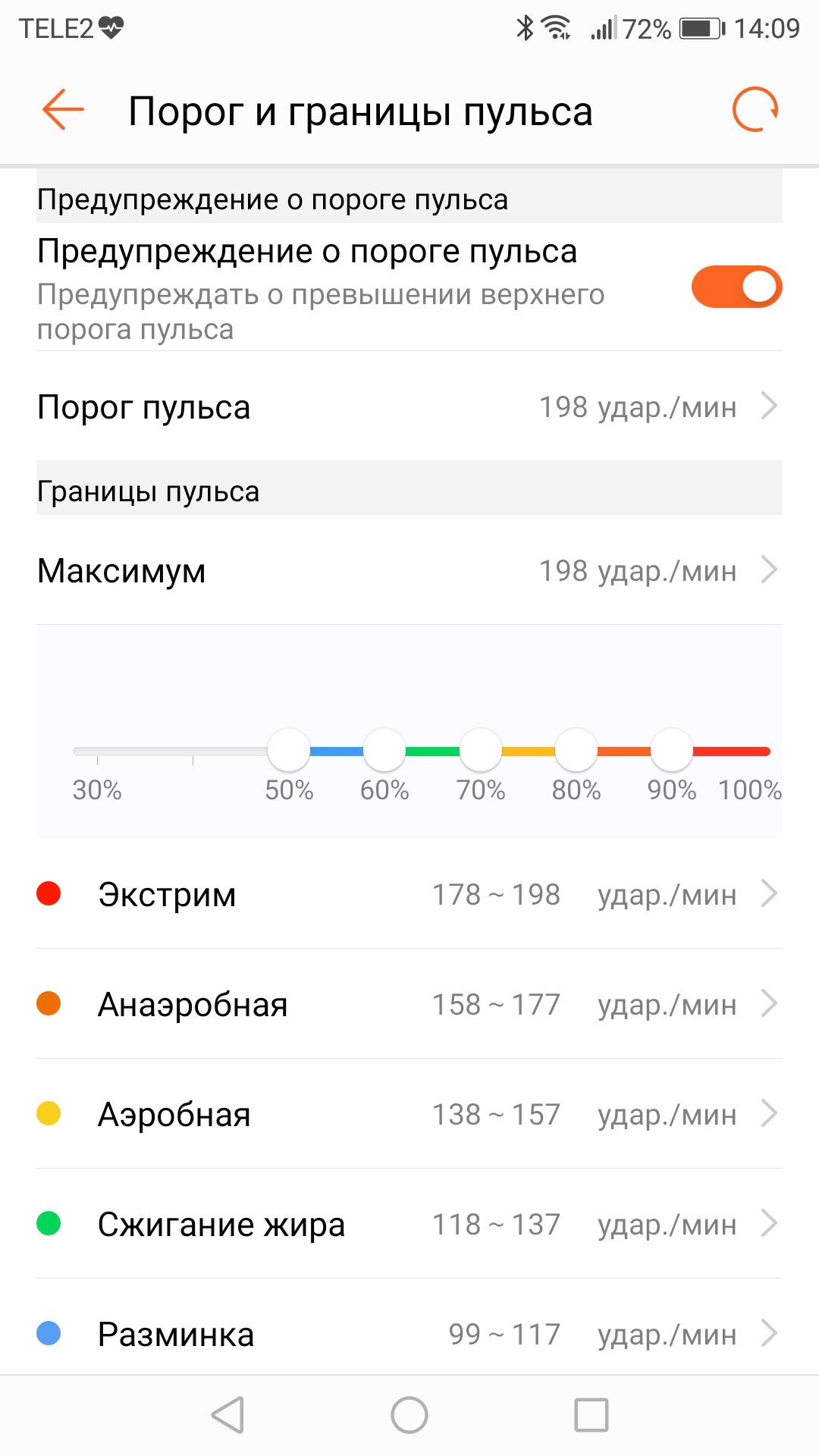Disable the heart rate threshold warning switch
819x1456 pixels.
(736, 287)
